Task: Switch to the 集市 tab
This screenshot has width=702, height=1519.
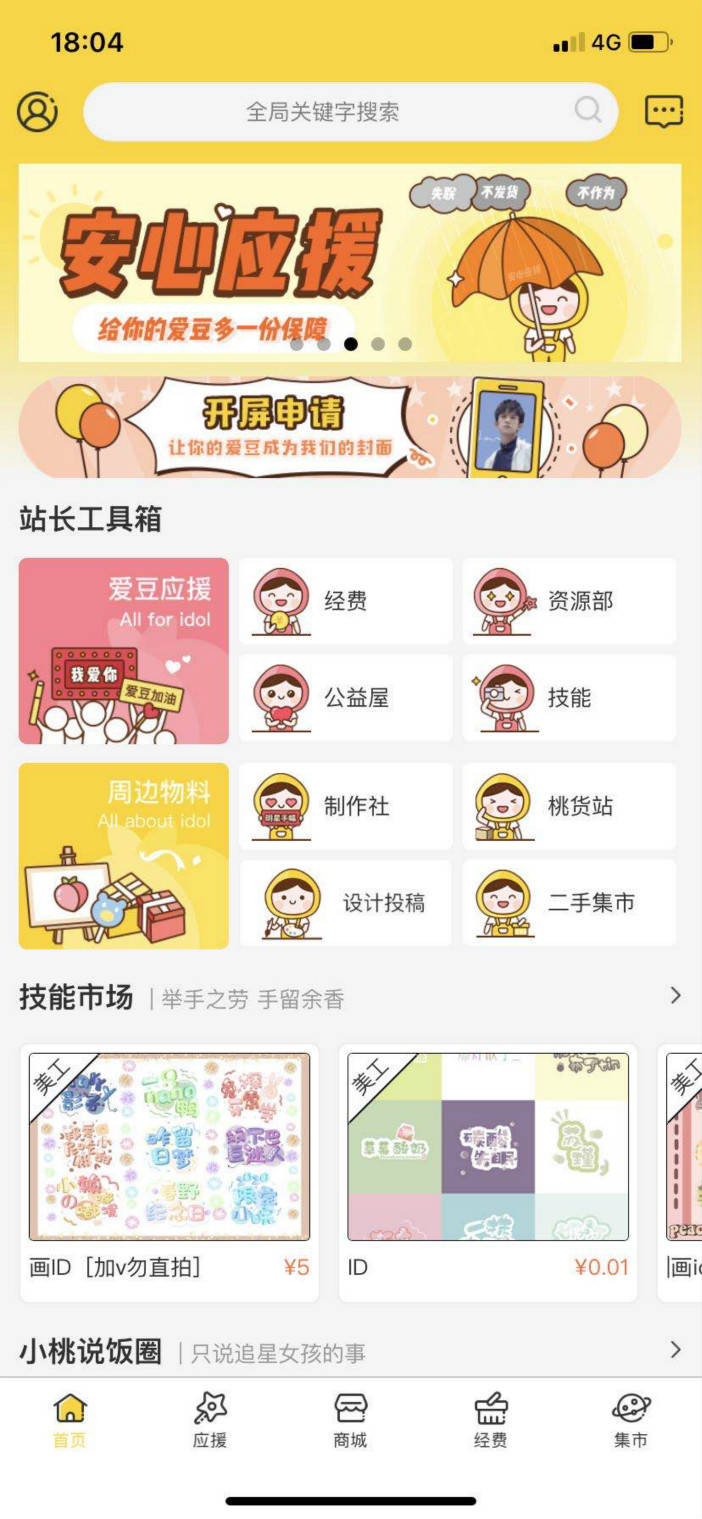Action: coord(631,1421)
